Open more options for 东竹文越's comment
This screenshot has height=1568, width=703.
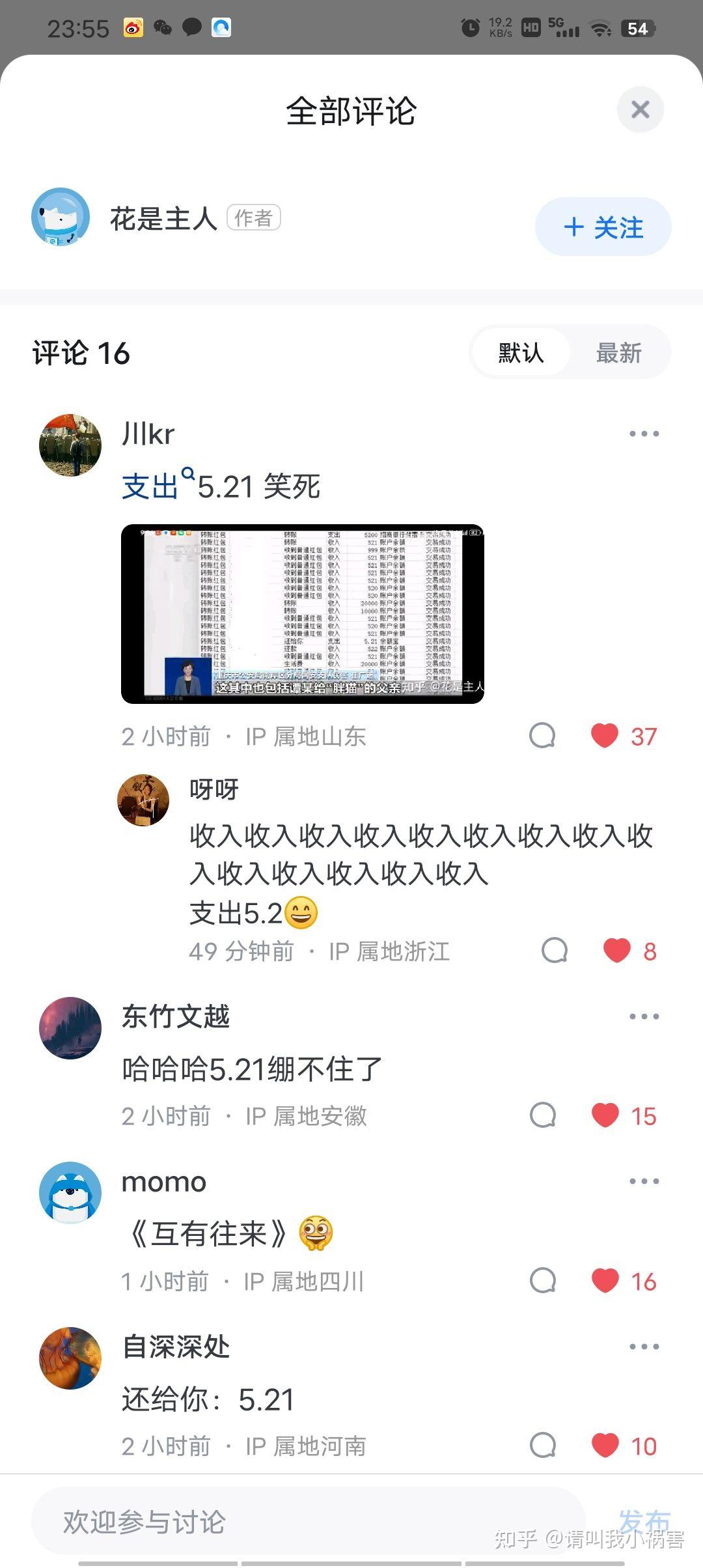(x=644, y=1016)
